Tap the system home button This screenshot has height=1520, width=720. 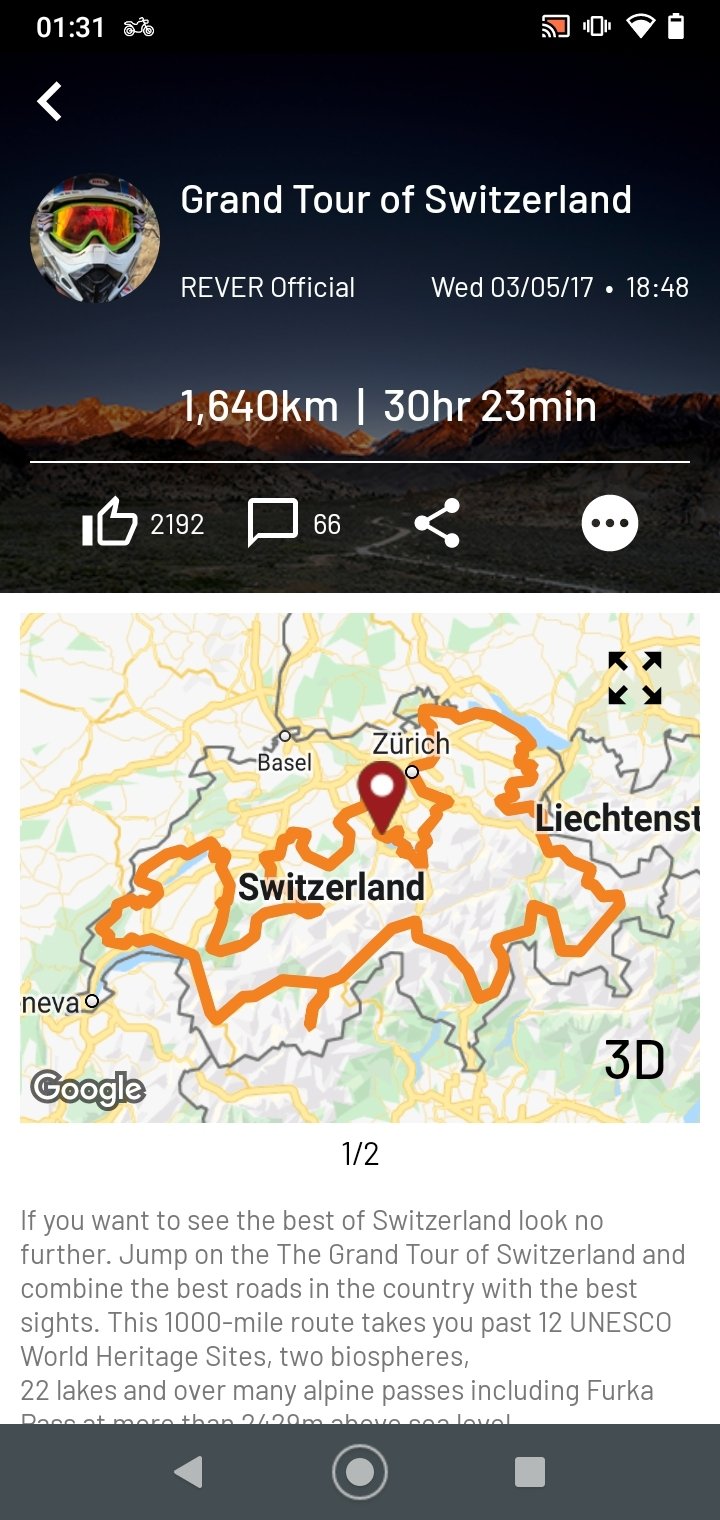click(x=360, y=1471)
